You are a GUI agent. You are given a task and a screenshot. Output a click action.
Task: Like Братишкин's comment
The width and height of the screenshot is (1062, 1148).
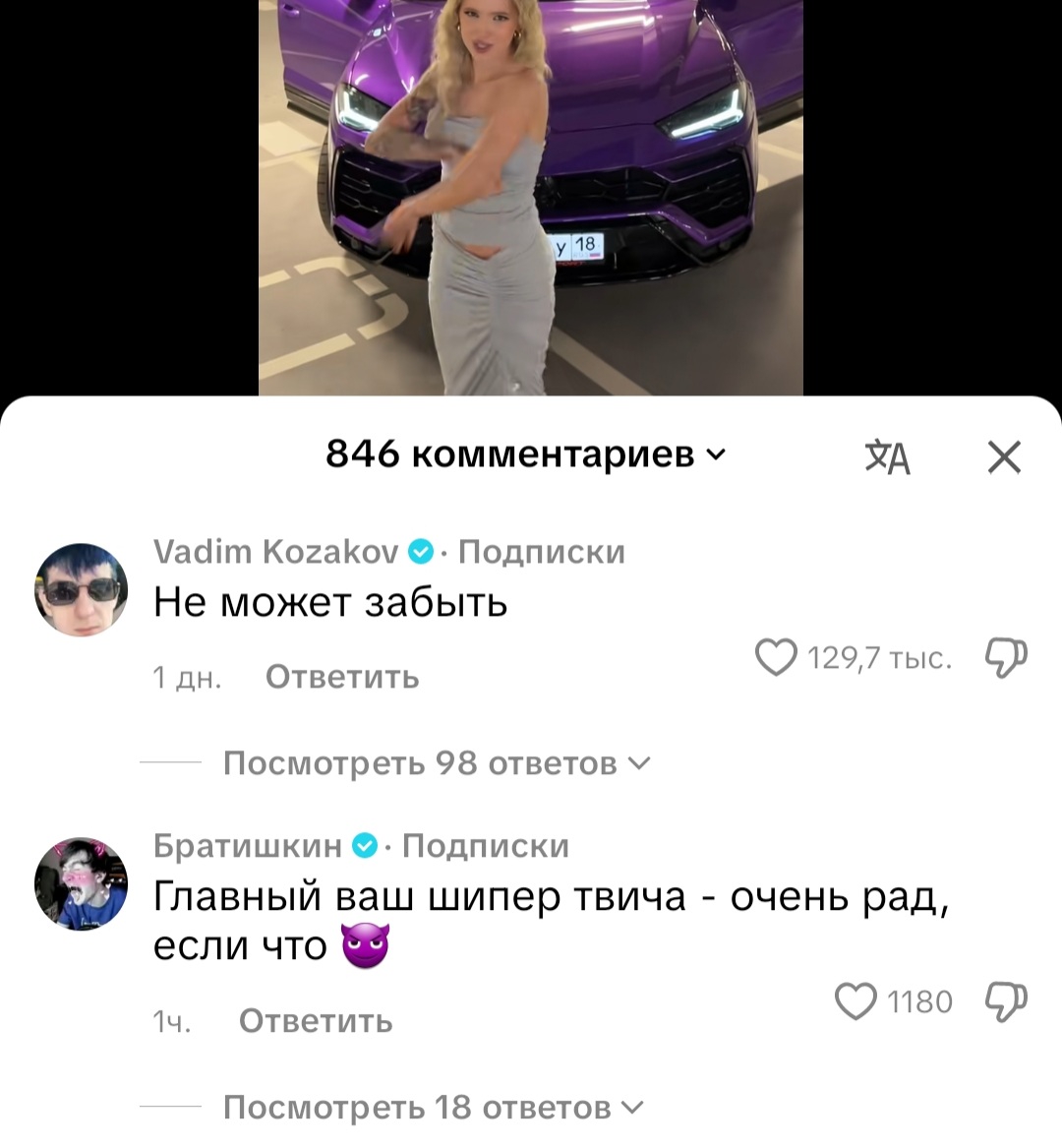855,1001
